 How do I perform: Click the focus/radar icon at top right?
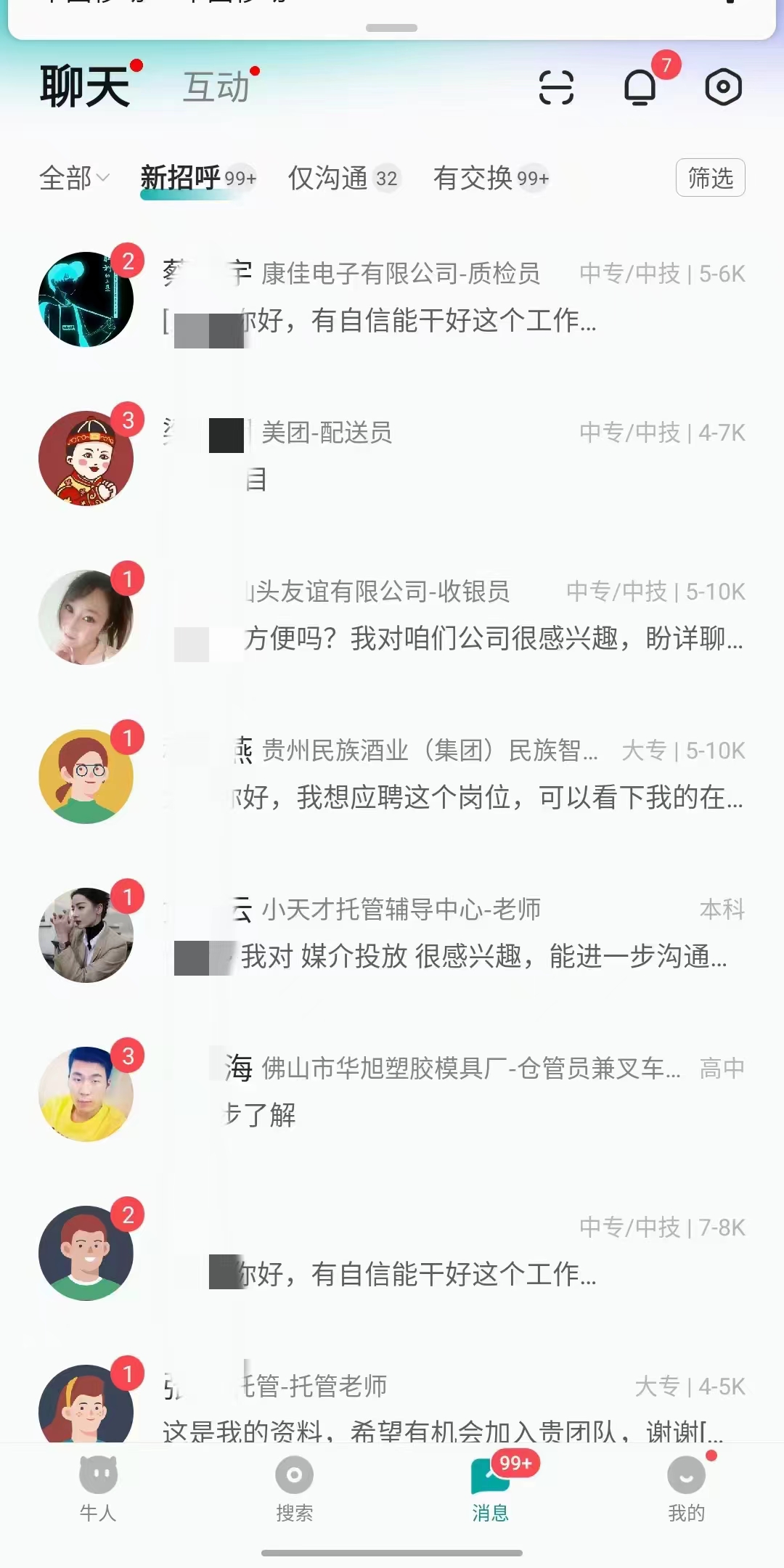[x=723, y=87]
